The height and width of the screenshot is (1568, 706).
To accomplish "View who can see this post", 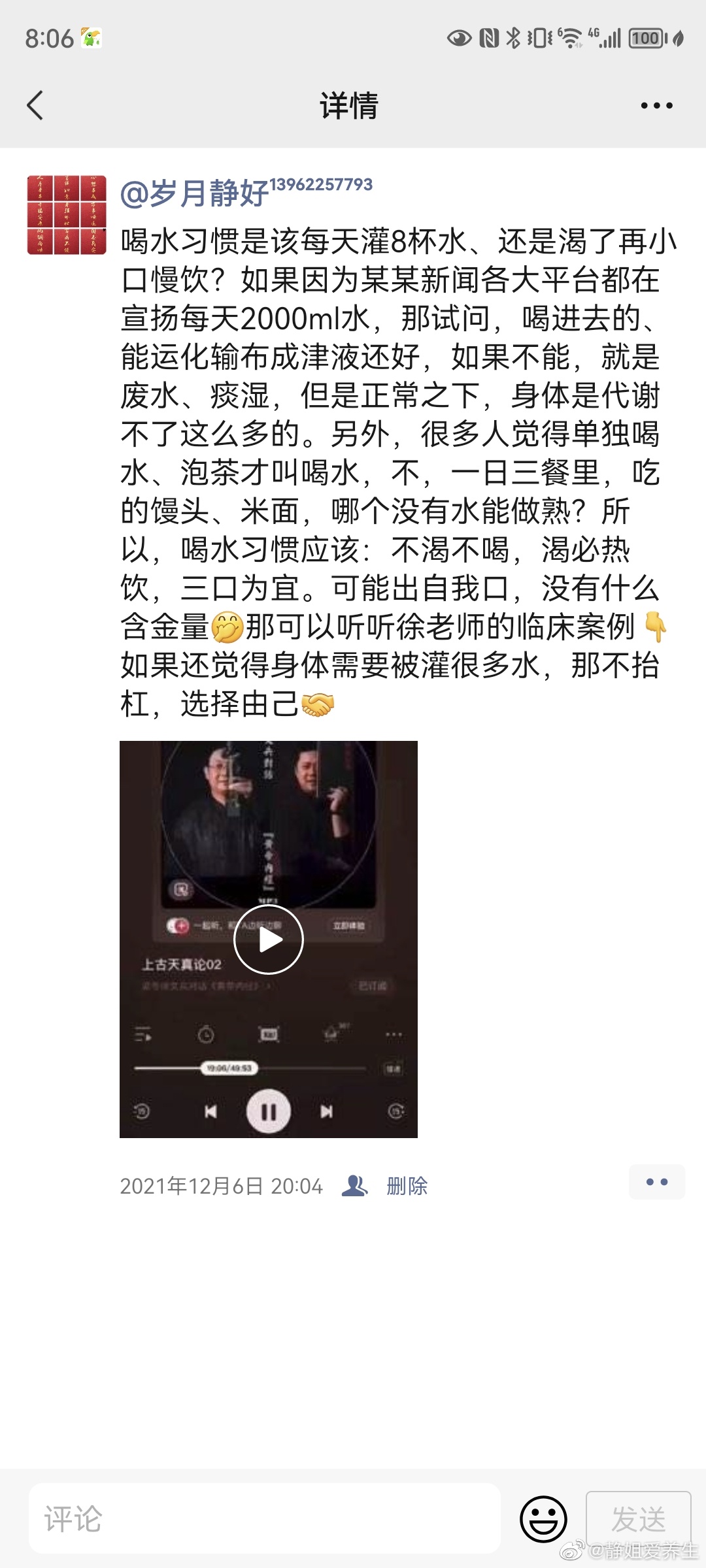I will click(354, 1186).
